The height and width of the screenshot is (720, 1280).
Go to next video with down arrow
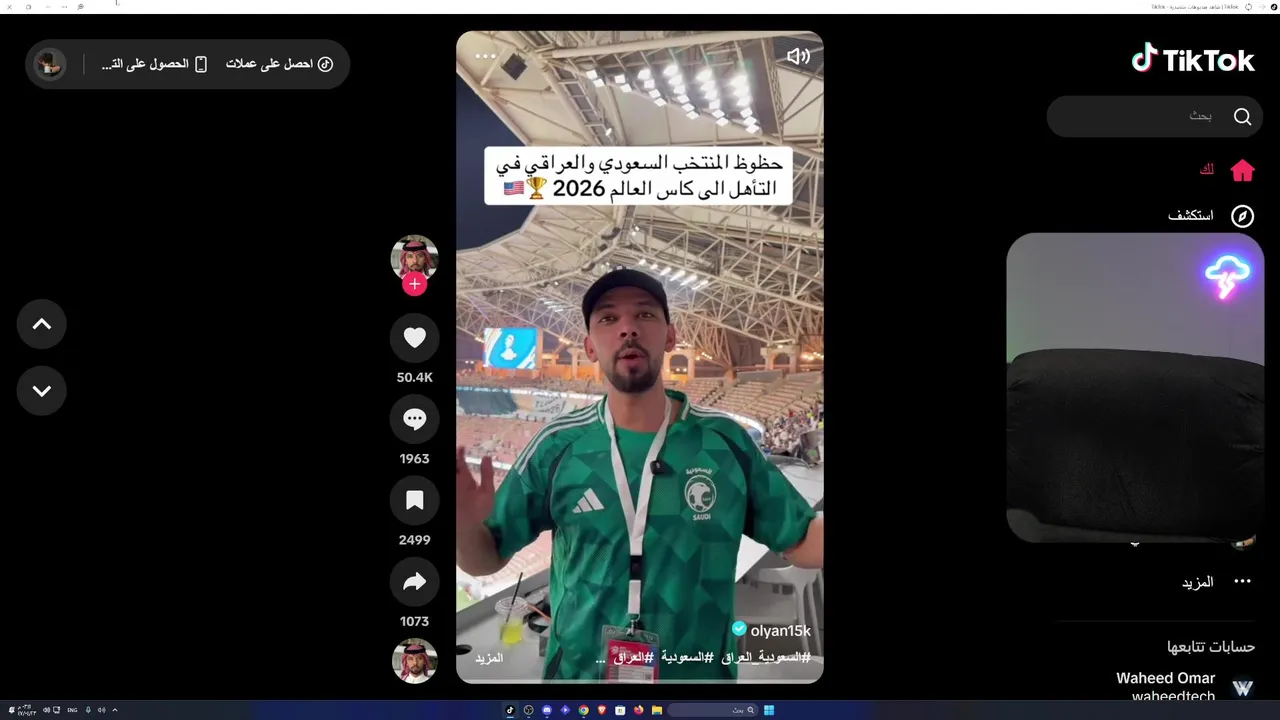42,391
